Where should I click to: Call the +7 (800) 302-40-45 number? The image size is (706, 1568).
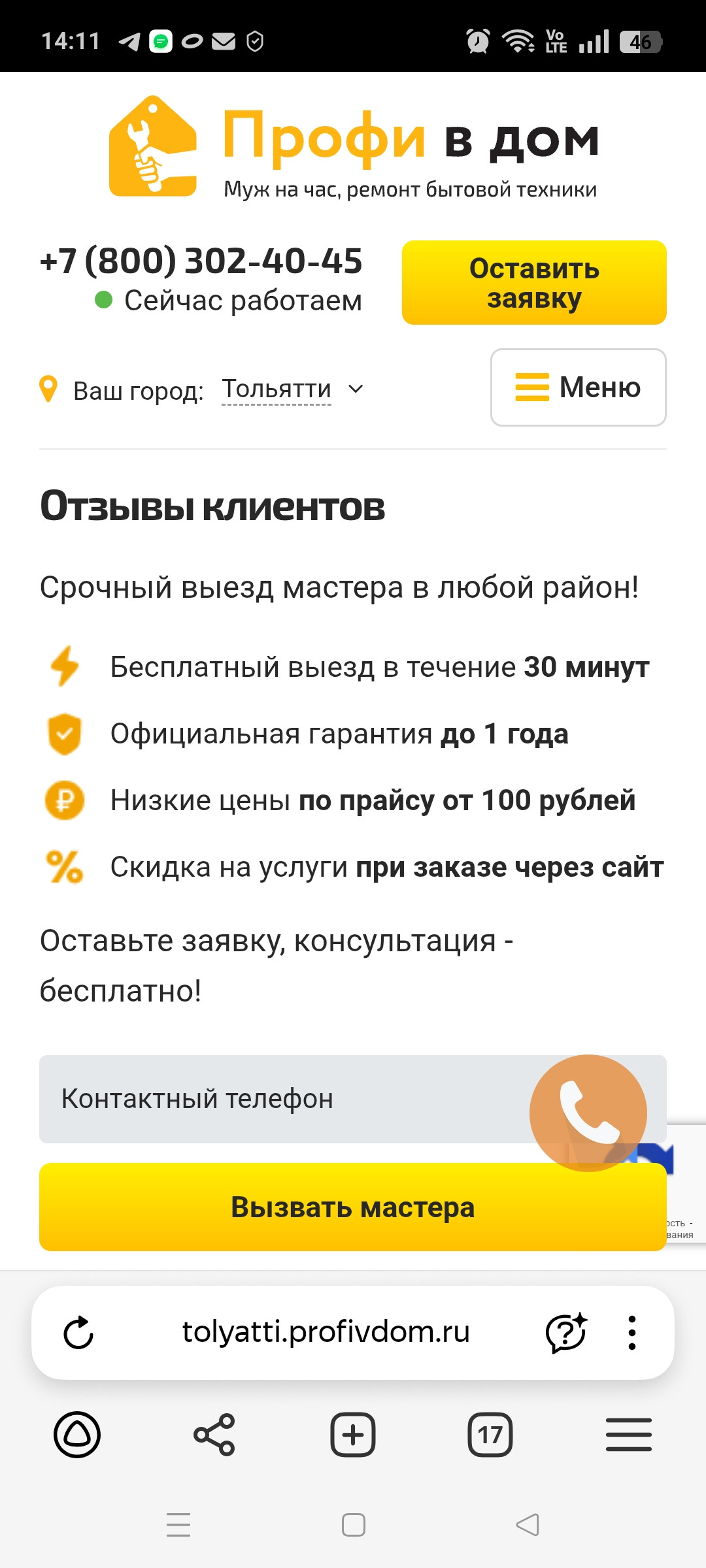click(x=201, y=261)
